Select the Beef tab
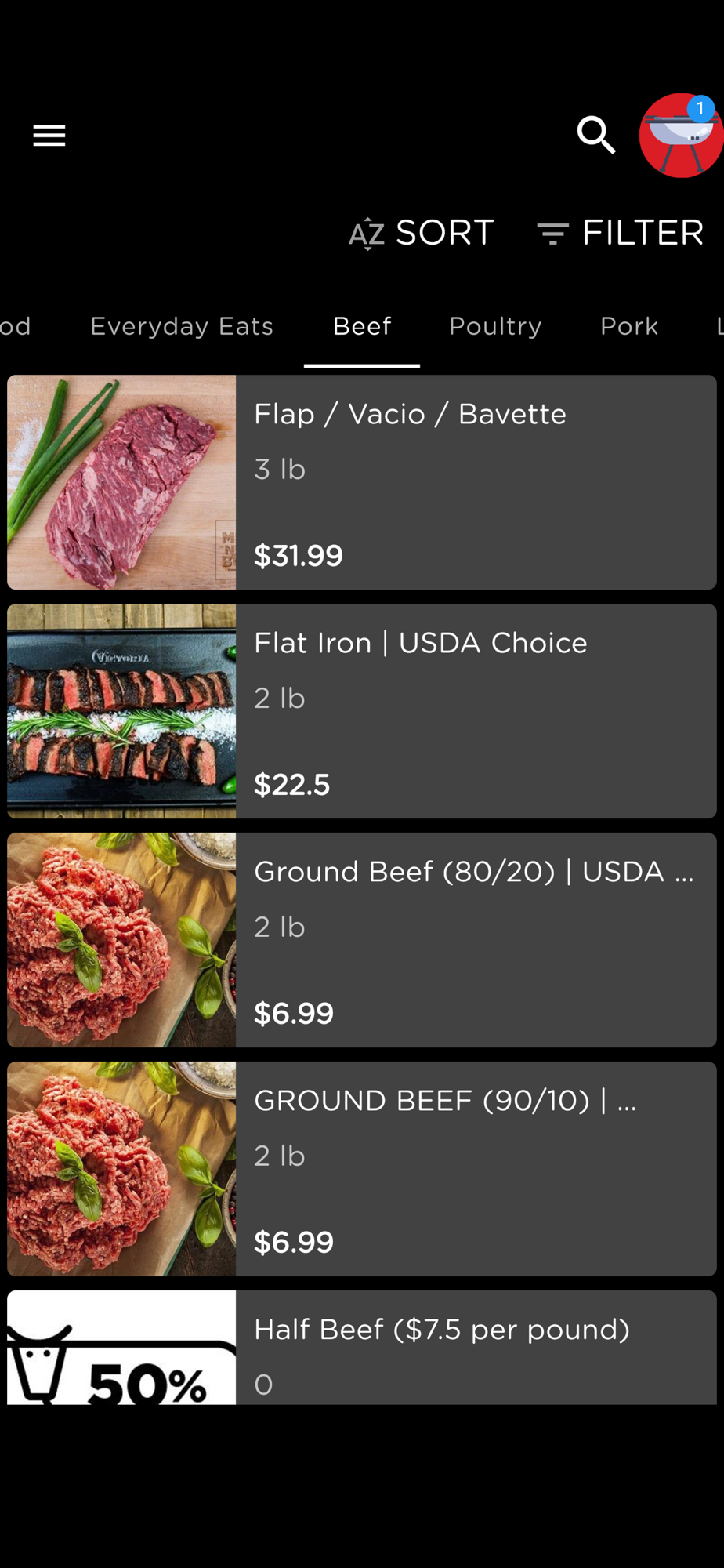The width and height of the screenshot is (724, 1568). (362, 326)
